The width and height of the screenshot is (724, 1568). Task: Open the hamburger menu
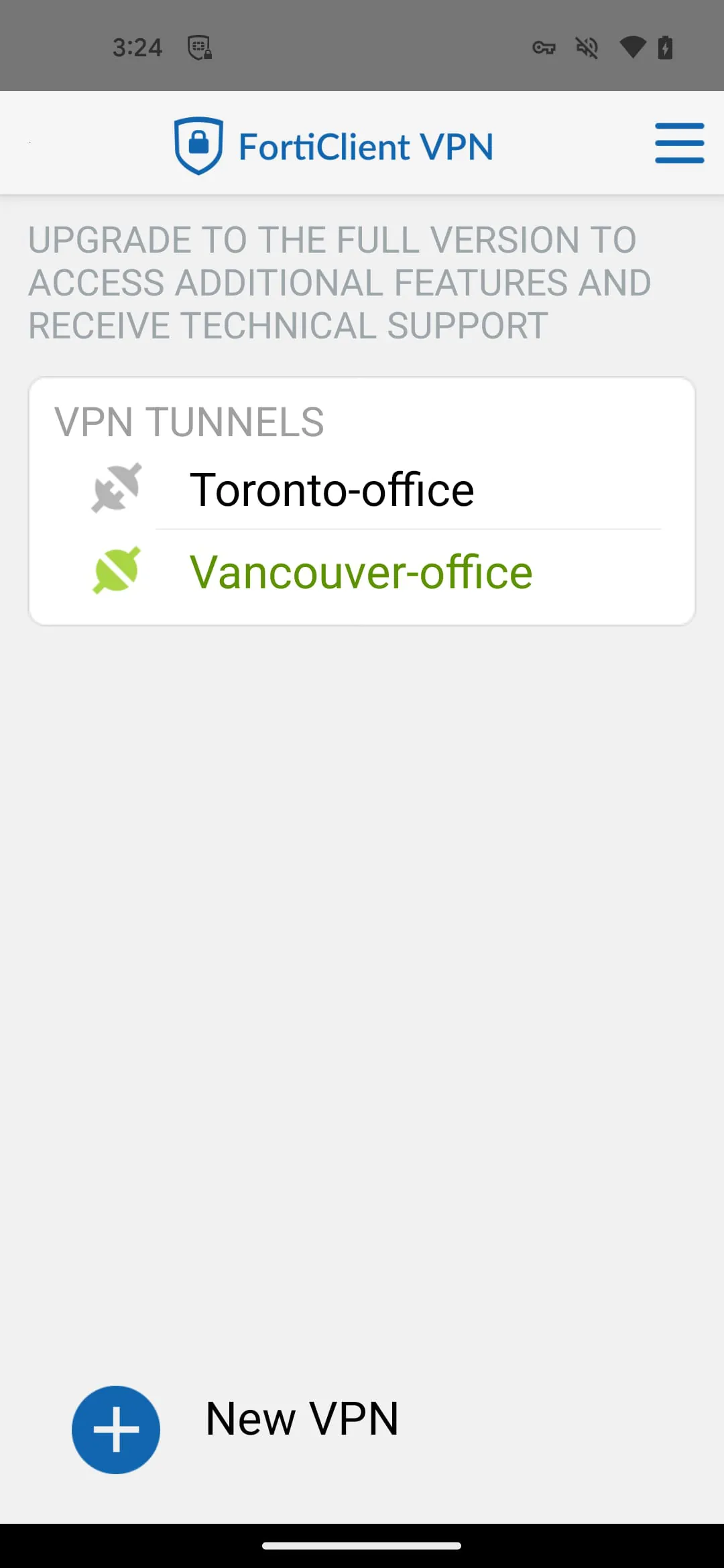pos(680,143)
